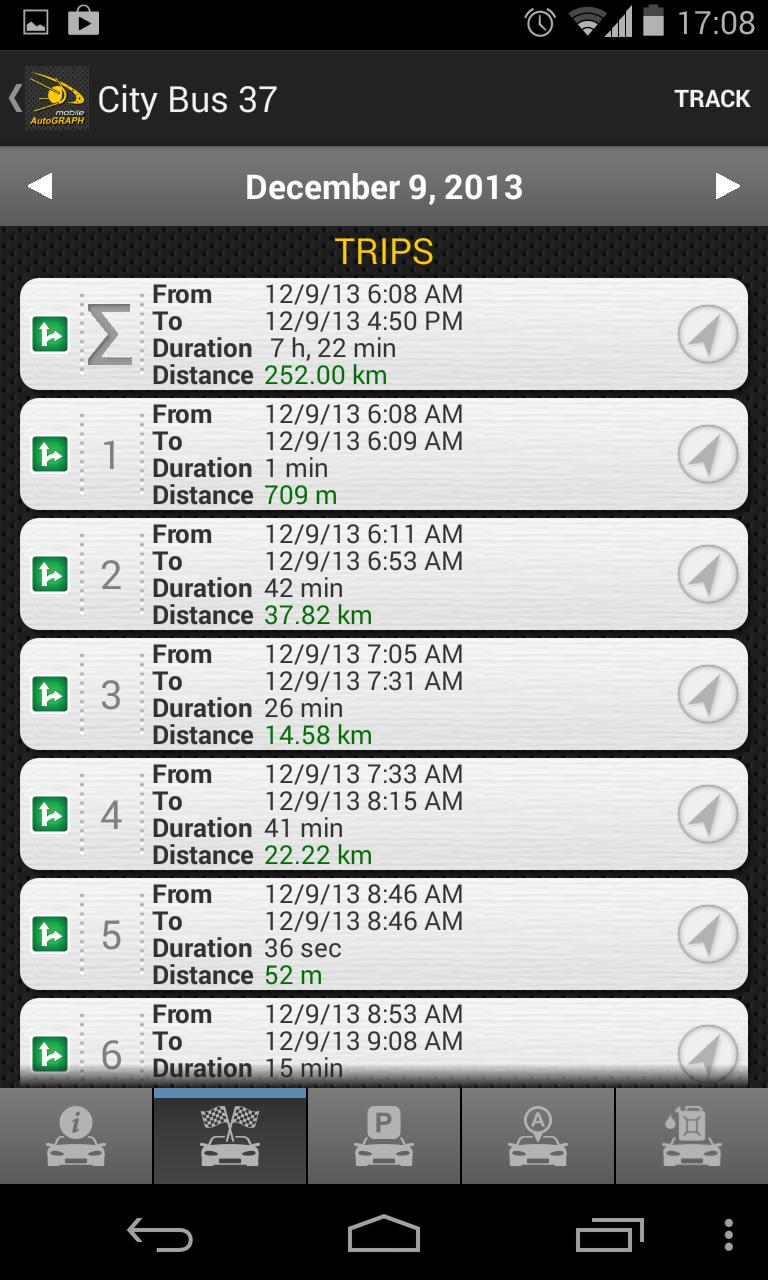Open trip 5 covering 52 m
768x1280 pixels.
384,935
